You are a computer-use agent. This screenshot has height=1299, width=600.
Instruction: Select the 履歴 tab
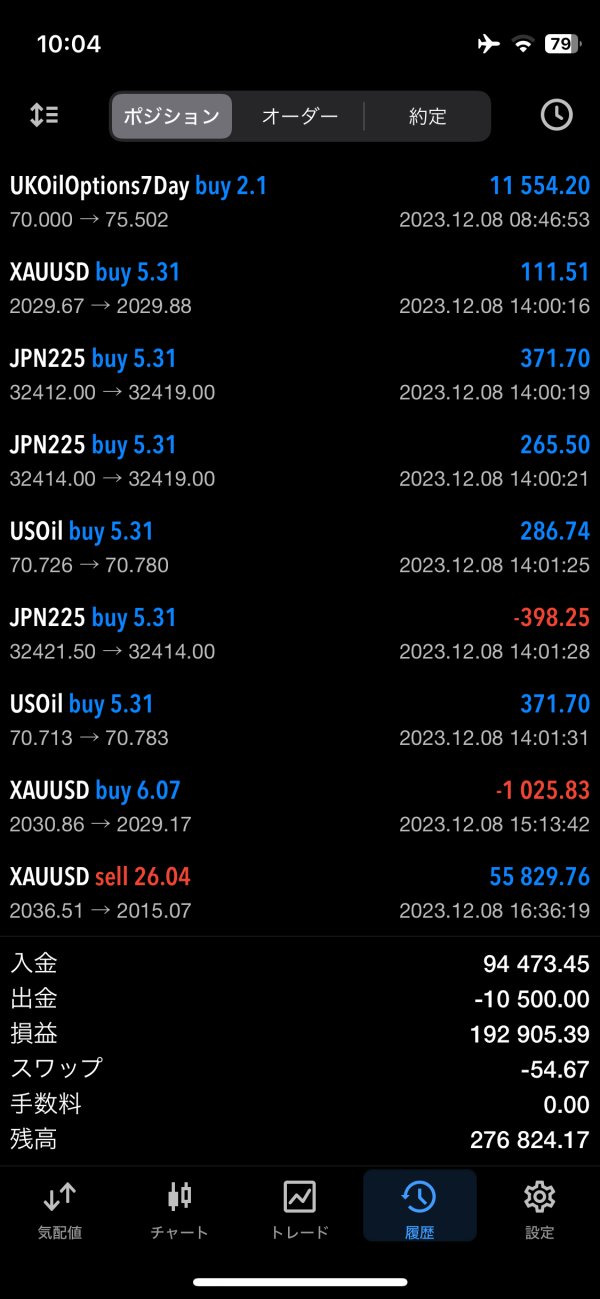(x=420, y=1208)
